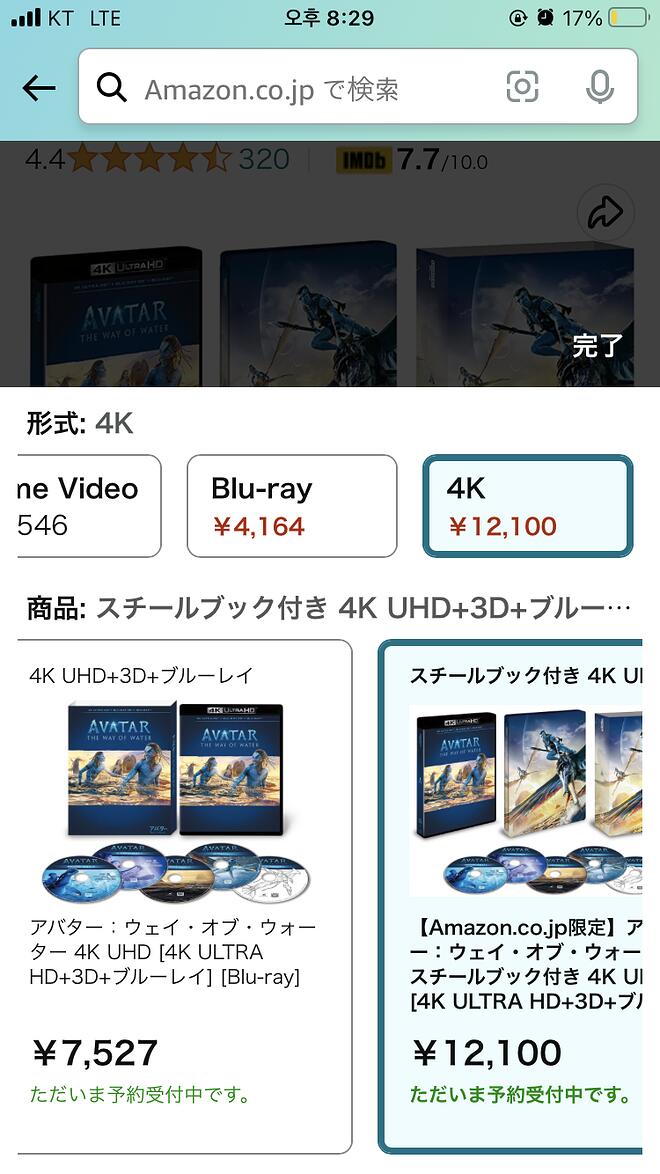Viewport: 660px width, 1174px height.
Task: Select the Prime Video format option
Action: tap(85, 505)
